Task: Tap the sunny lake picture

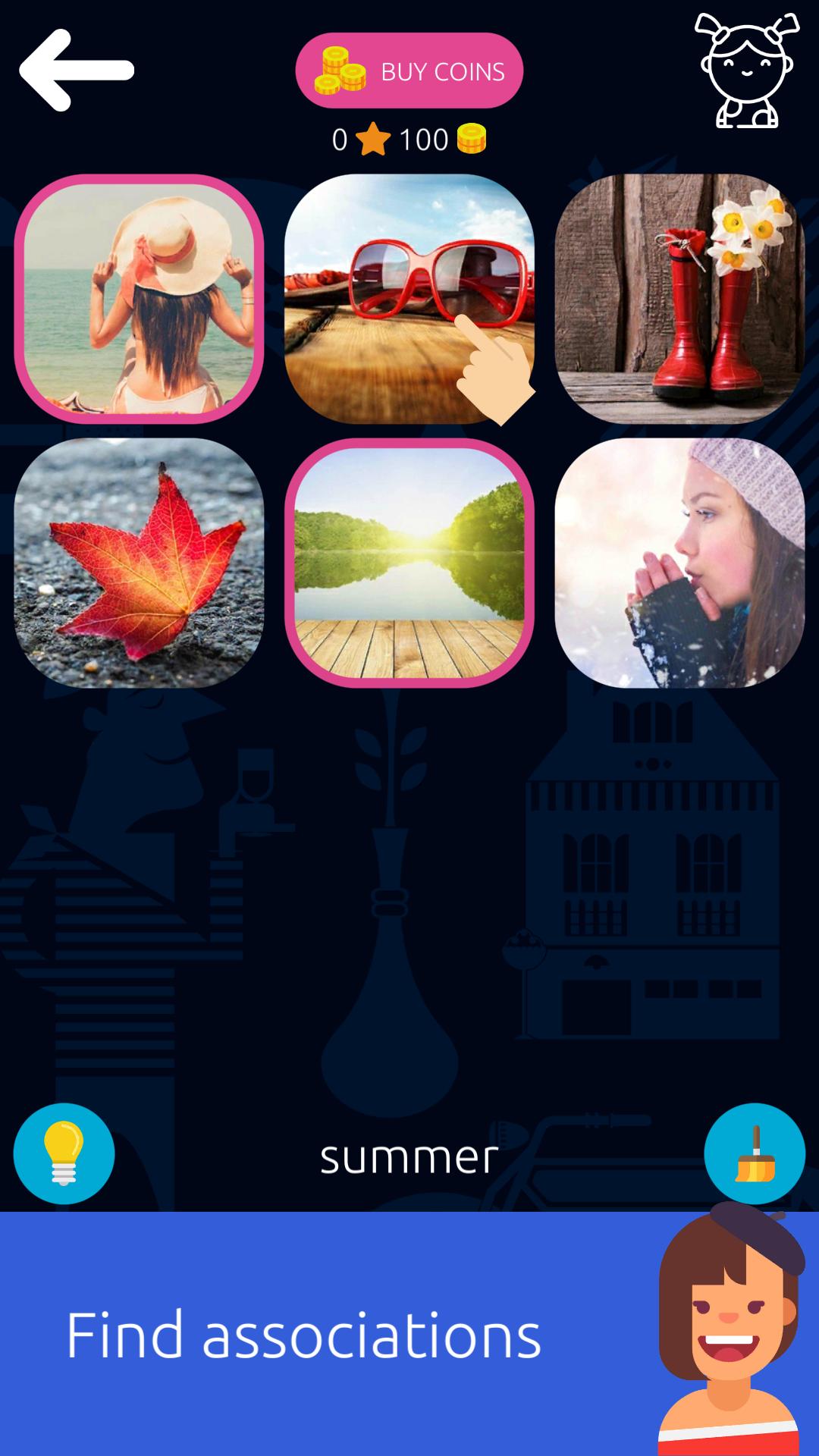Action: [x=409, y=563]
